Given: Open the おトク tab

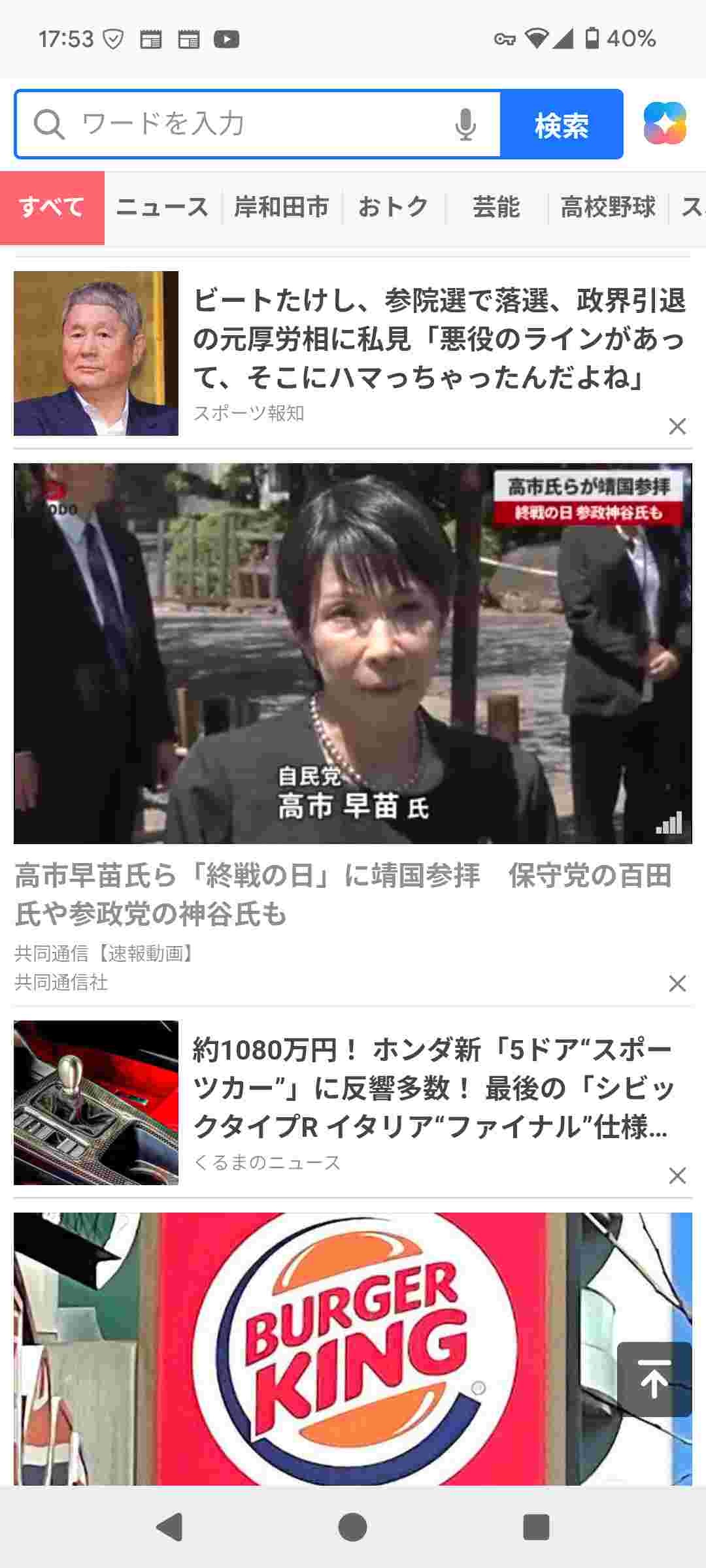Looking at the screenshot, I should tap(394, 208).
